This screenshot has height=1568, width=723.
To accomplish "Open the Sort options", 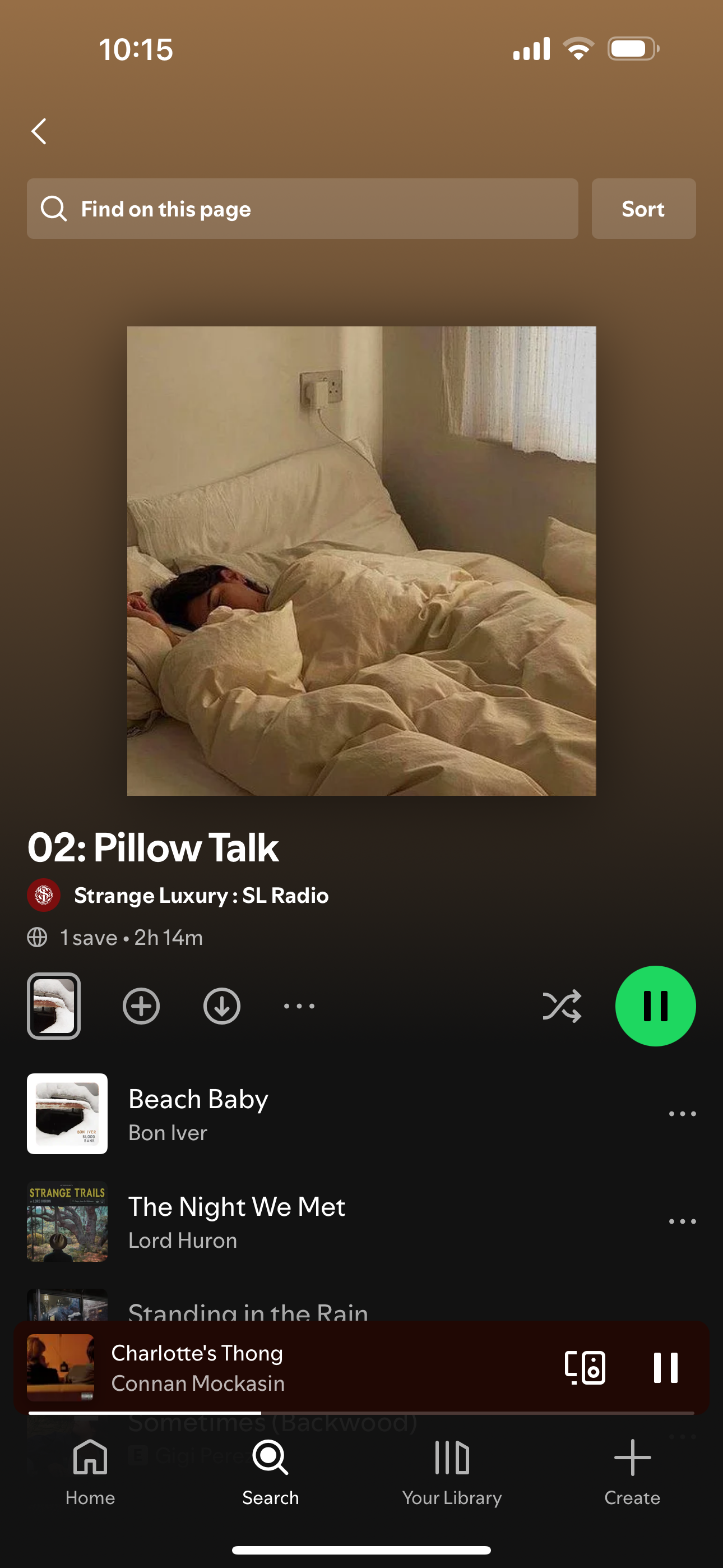I will click(x=643, y=209).
